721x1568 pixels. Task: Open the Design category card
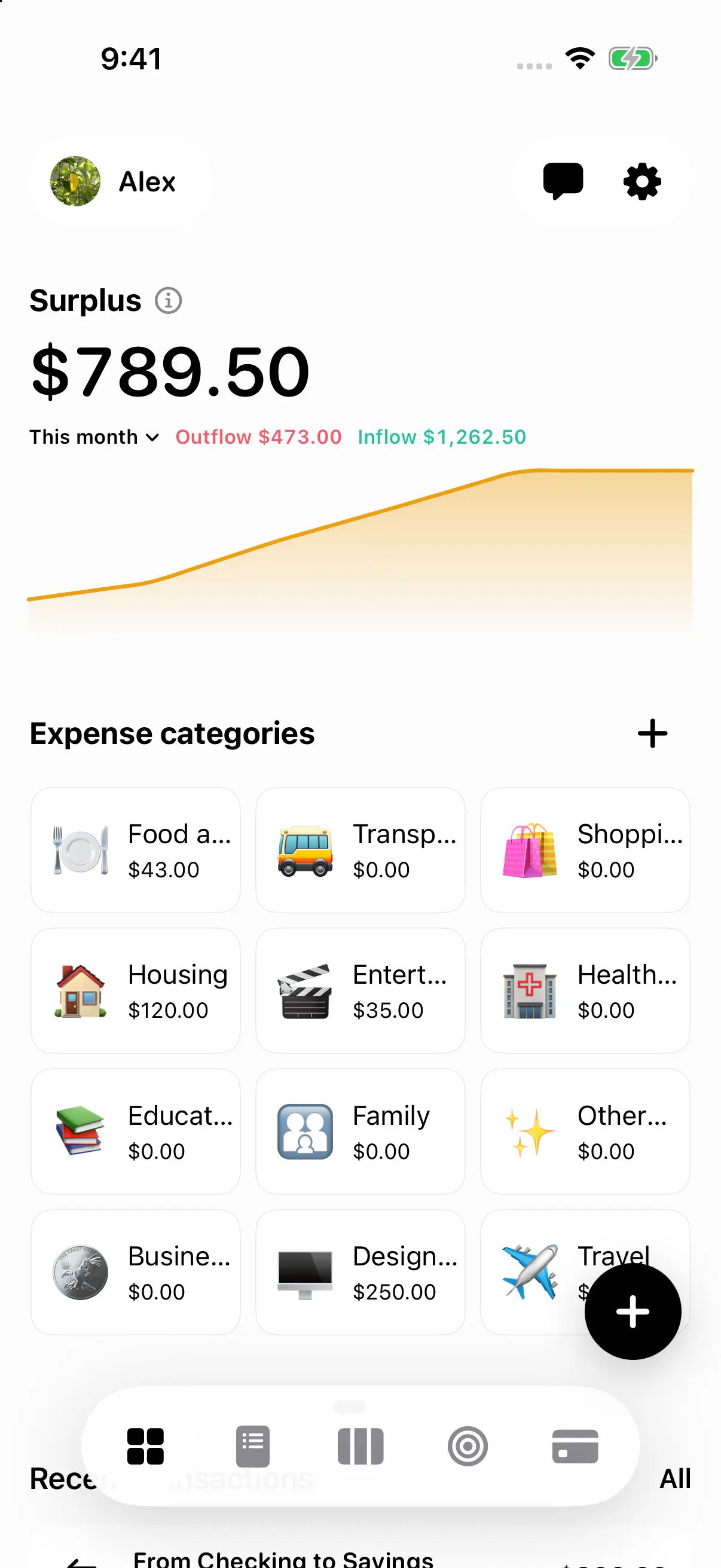click(360, 1272)
